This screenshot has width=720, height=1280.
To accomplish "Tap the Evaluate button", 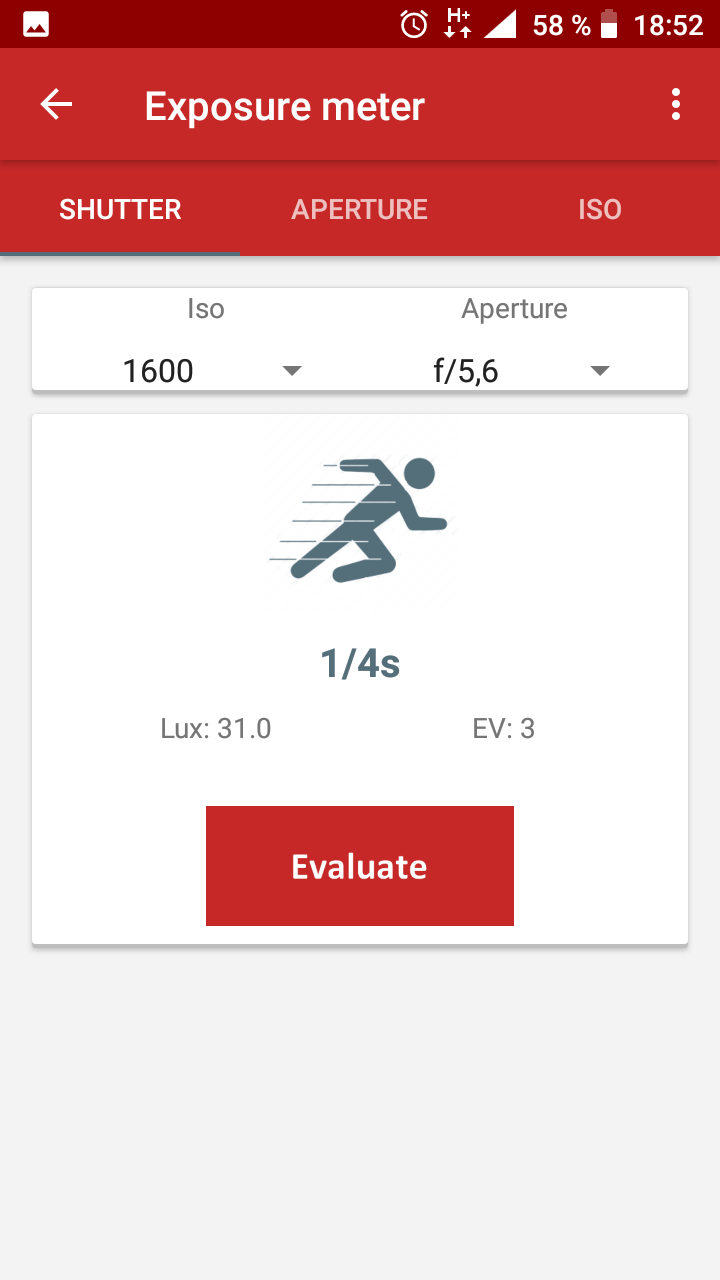I will pyautogui.click(x=360, y=866).
